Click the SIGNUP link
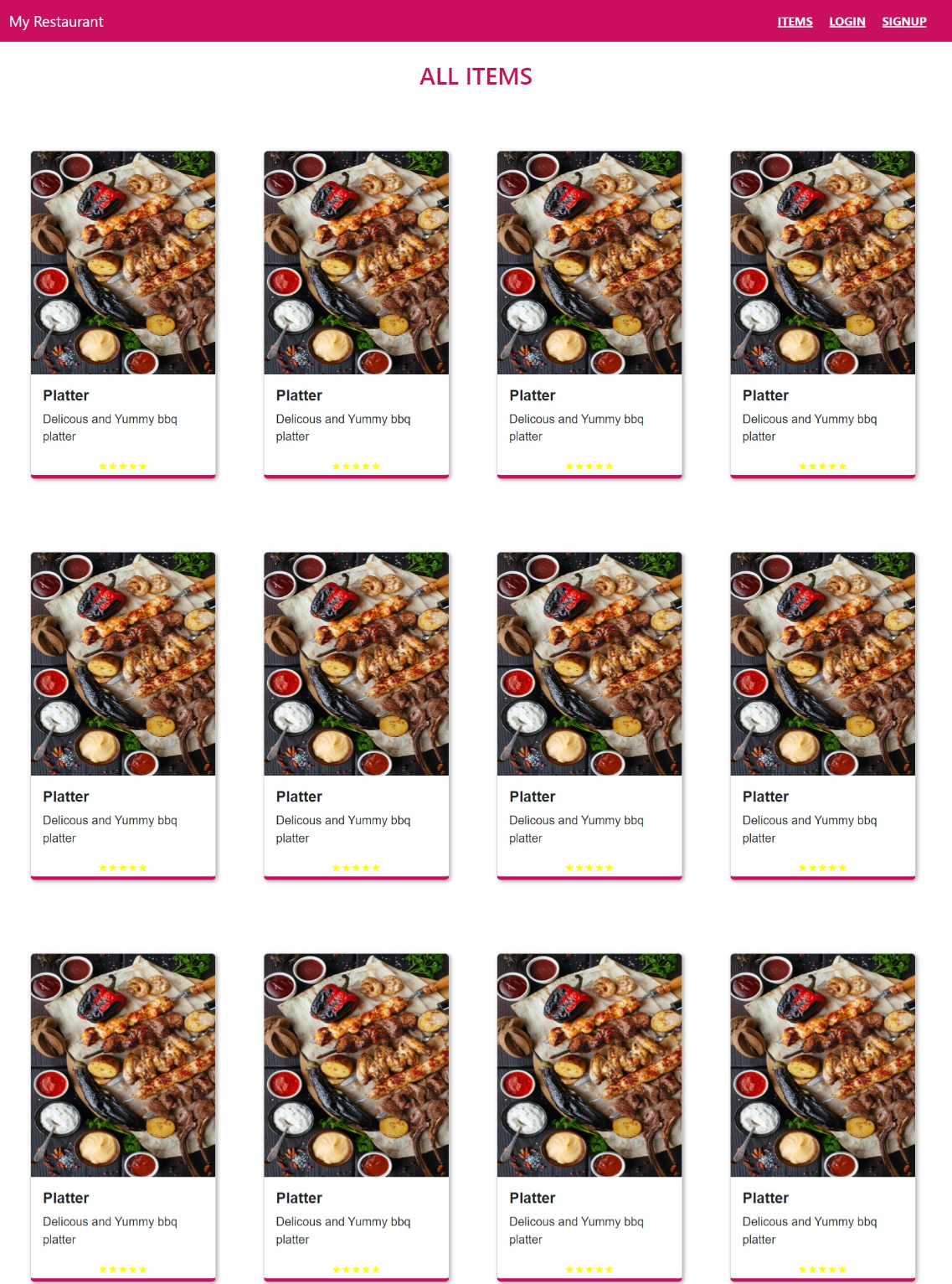 tap(903, 21)
